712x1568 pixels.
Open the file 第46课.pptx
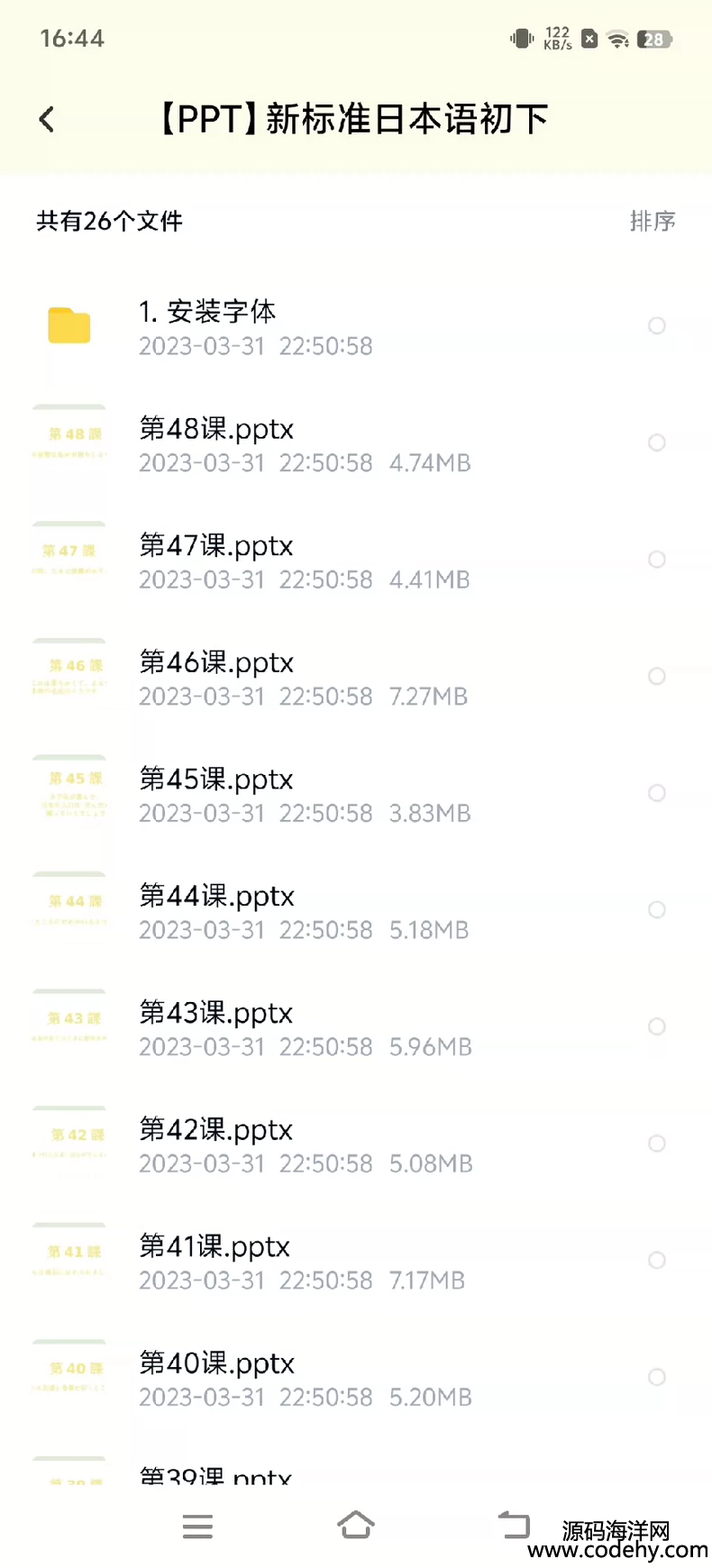click(356, 677)
